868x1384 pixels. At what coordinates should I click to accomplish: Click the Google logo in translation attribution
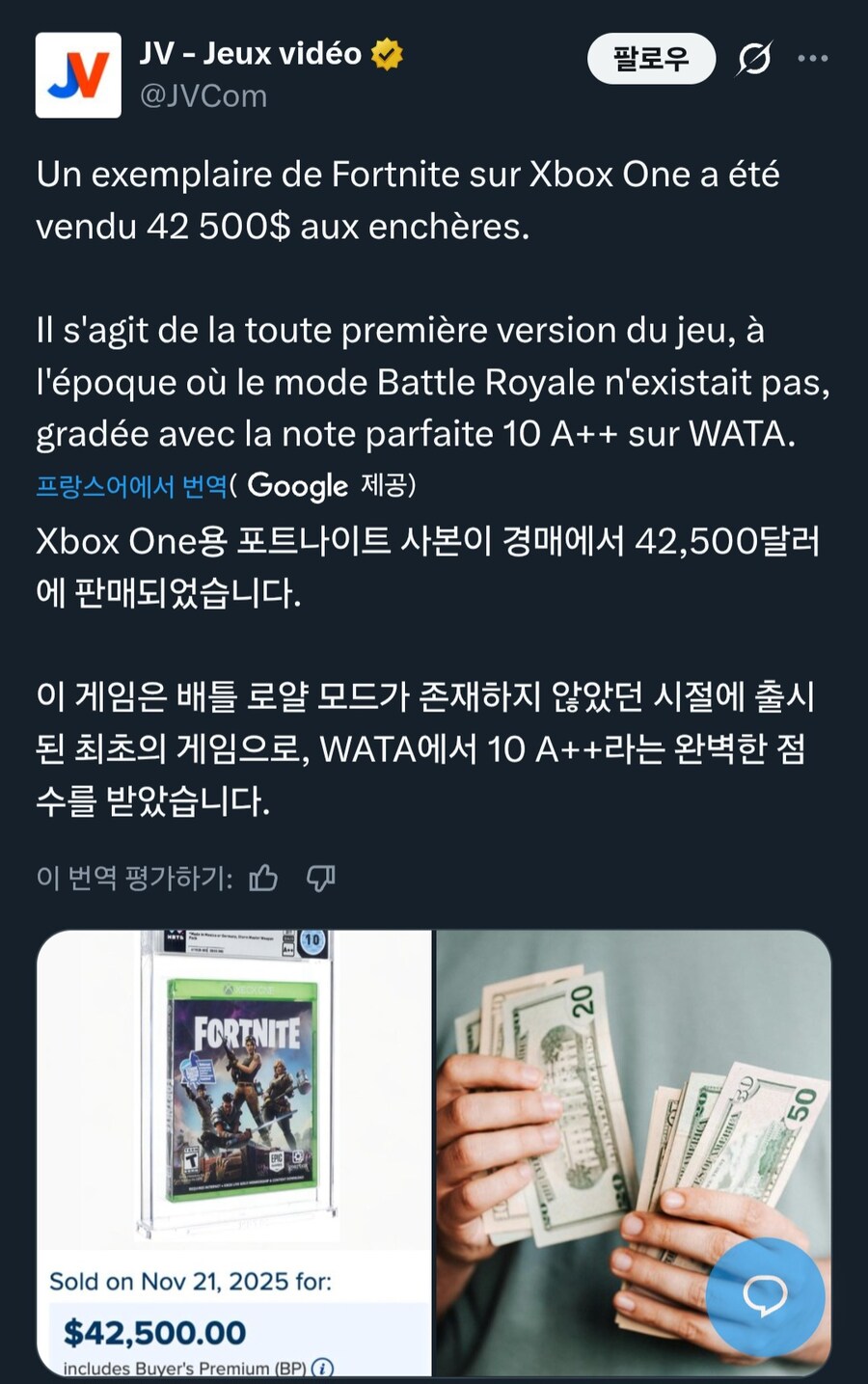[299, 485]
